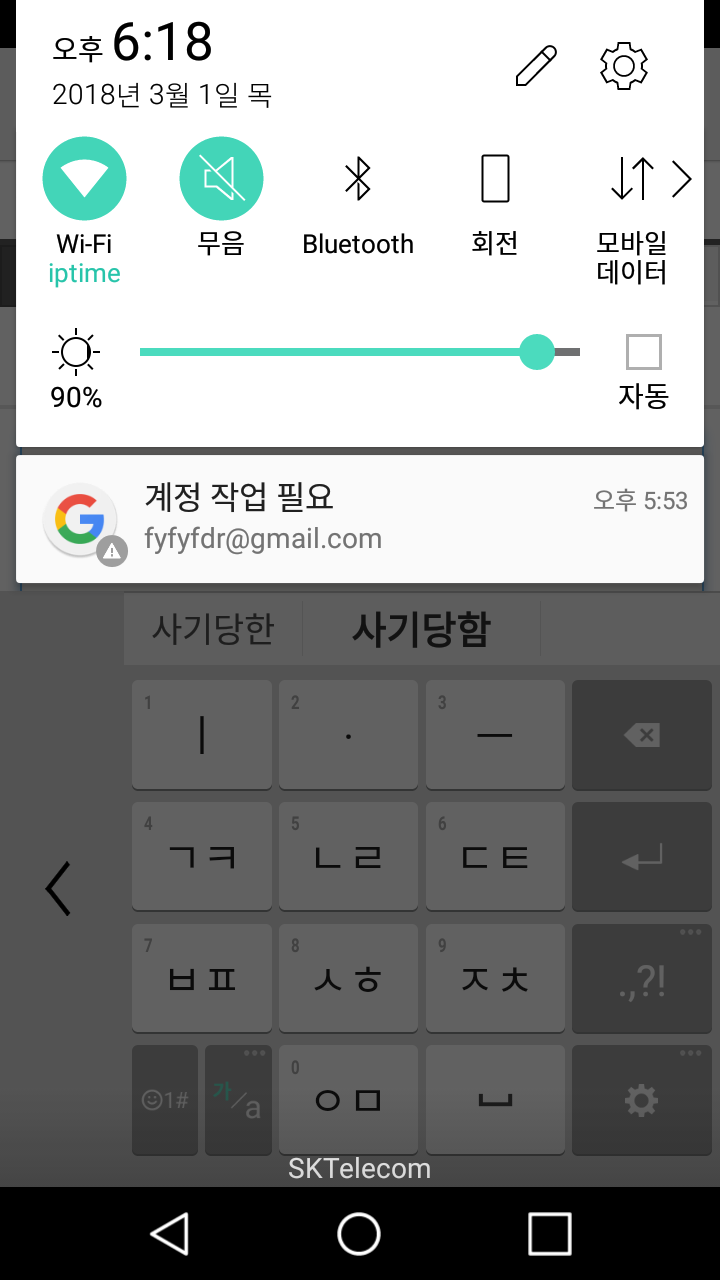Turn off Wi-Fi iptime

click(x=84, y=180)
